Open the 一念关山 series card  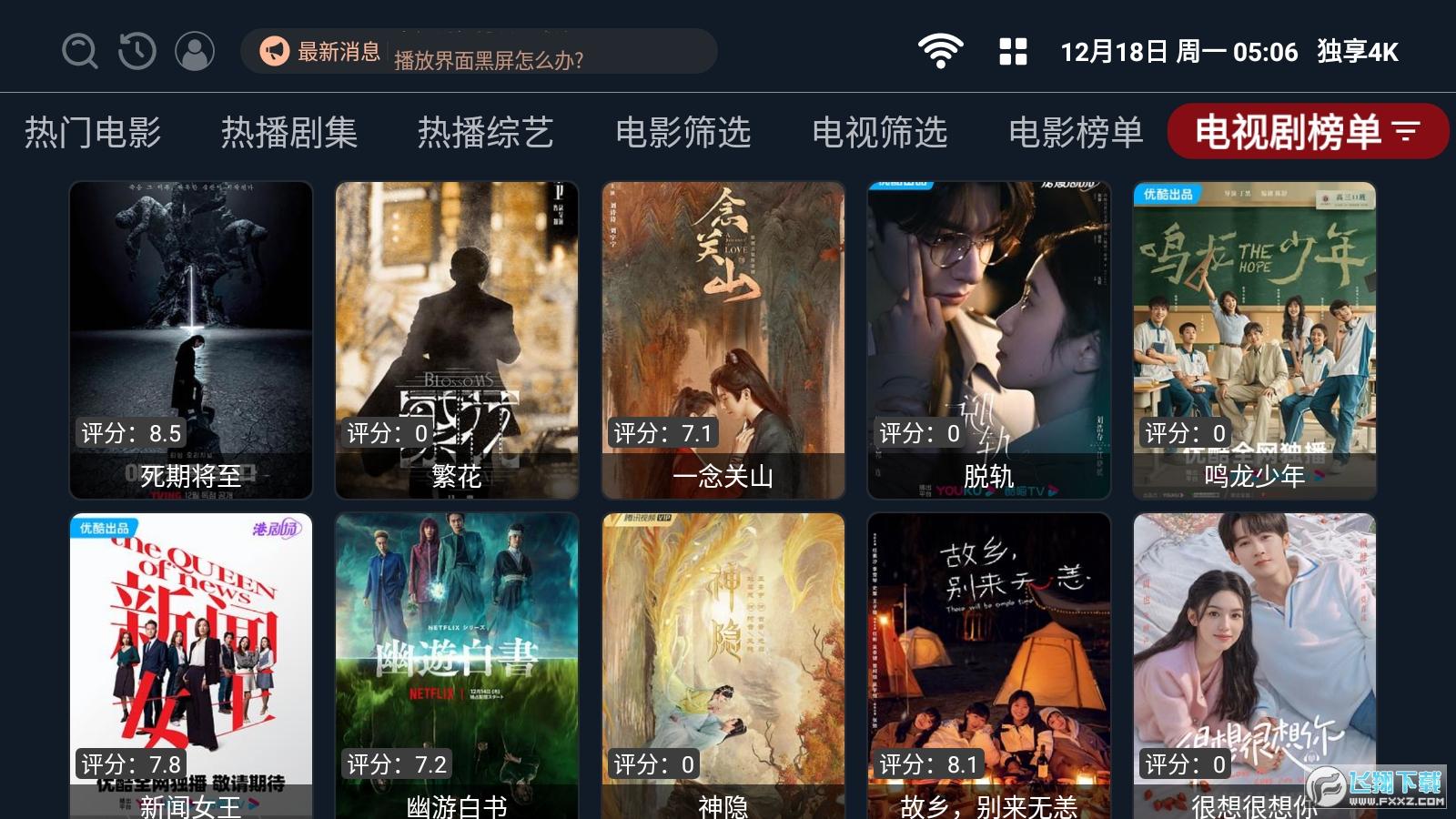(723, 339)
